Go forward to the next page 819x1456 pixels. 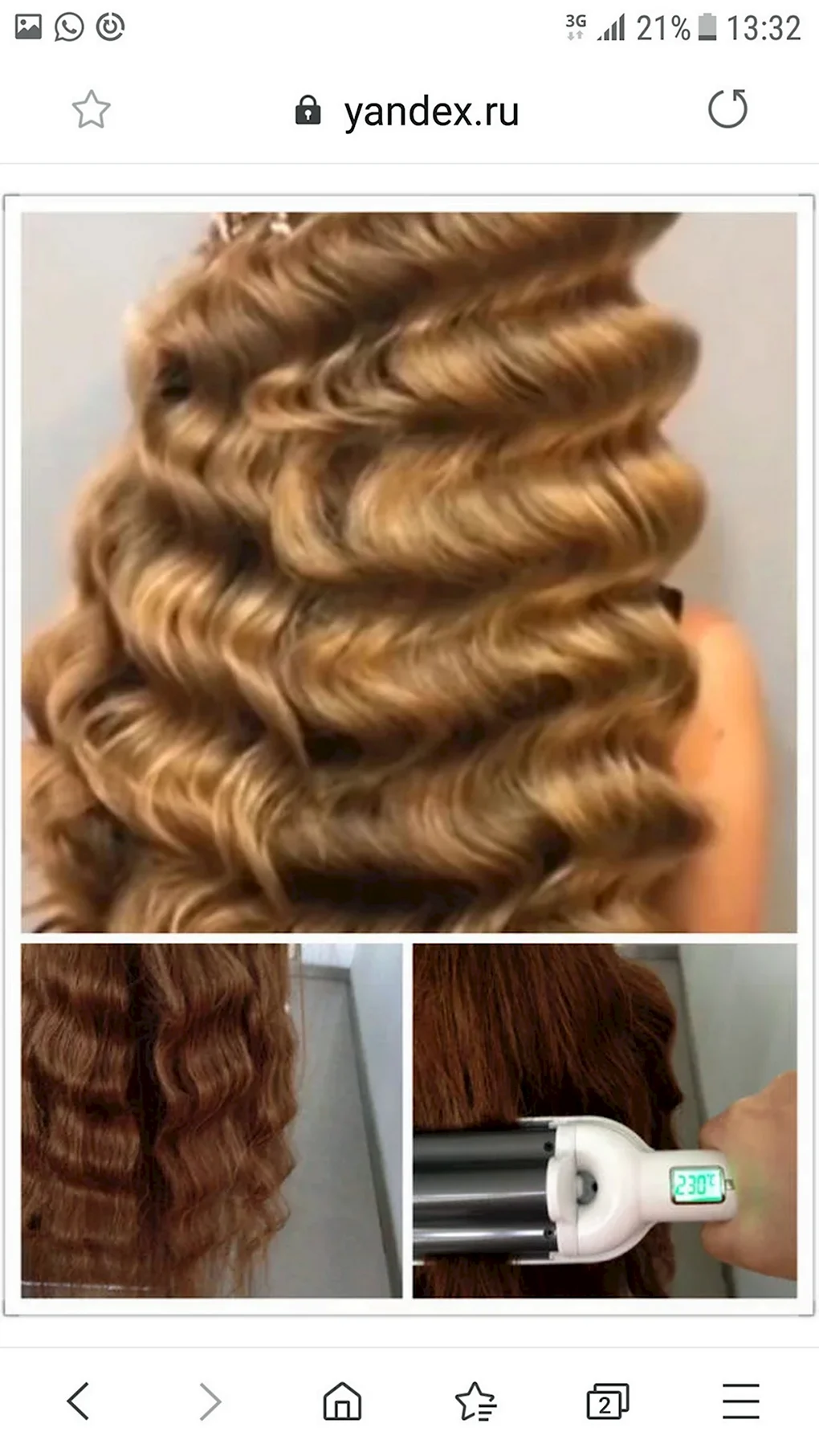click(x=210, y=1401)
